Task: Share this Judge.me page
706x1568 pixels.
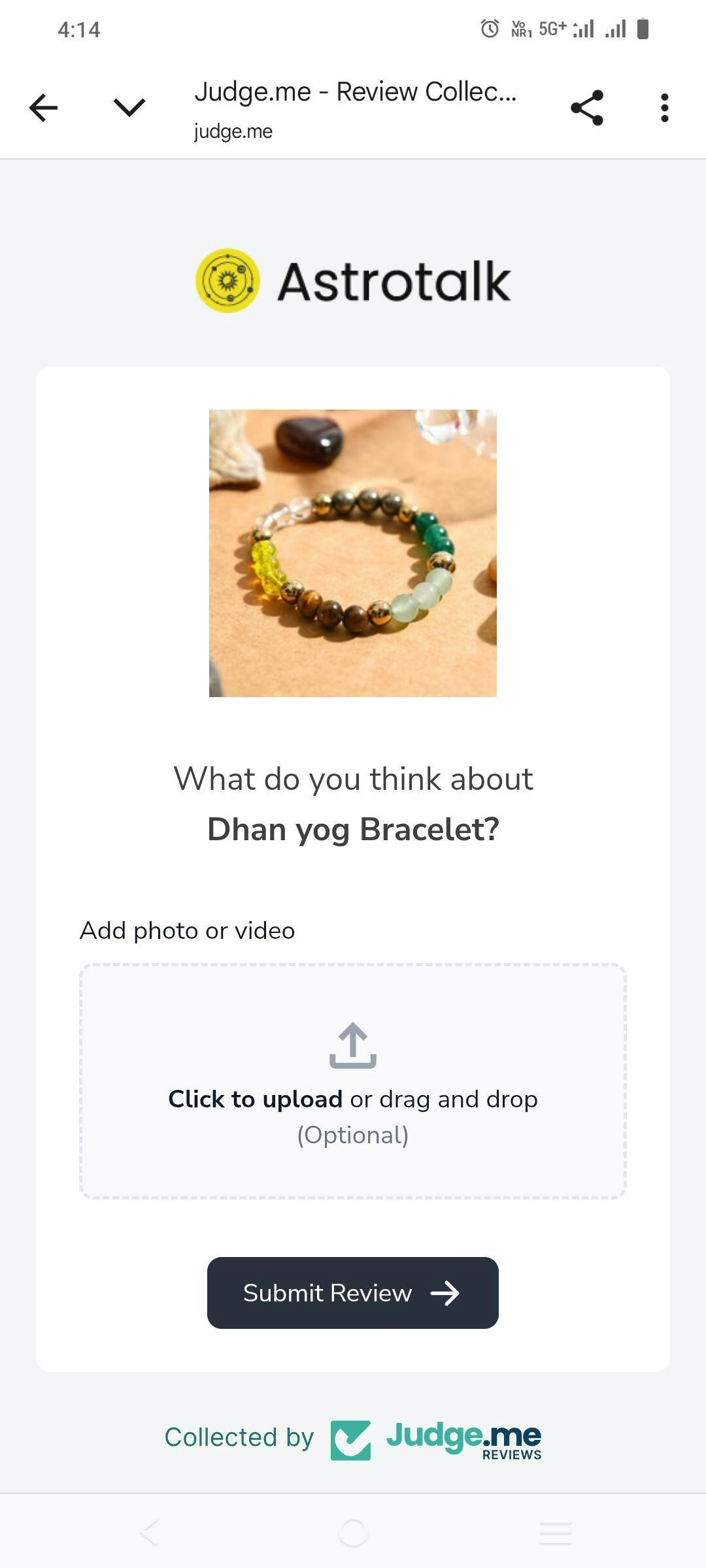Action: pos(586,108)
